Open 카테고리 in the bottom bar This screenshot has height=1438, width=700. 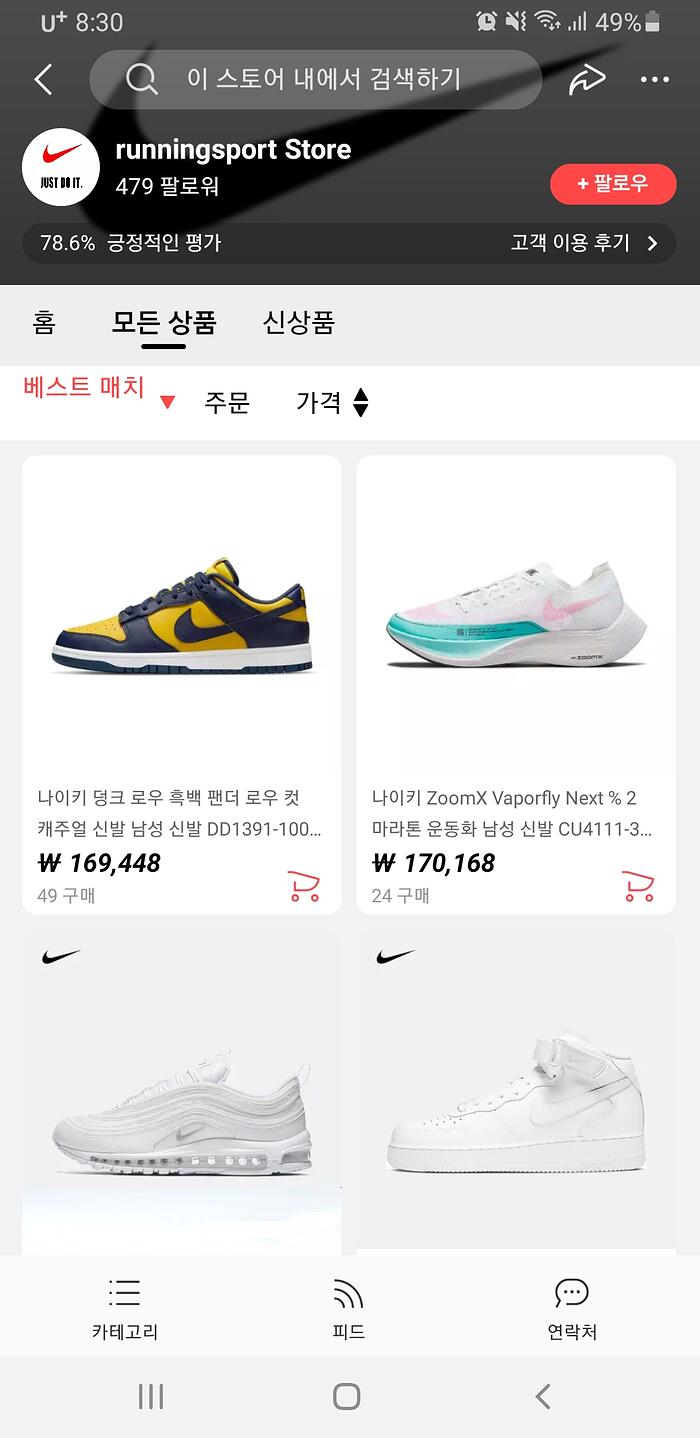[125, 1307]
